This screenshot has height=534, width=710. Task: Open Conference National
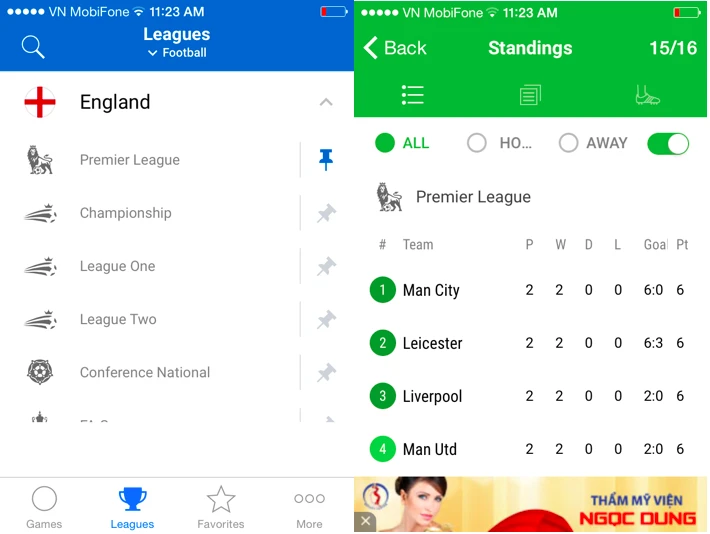coord(145,372)
